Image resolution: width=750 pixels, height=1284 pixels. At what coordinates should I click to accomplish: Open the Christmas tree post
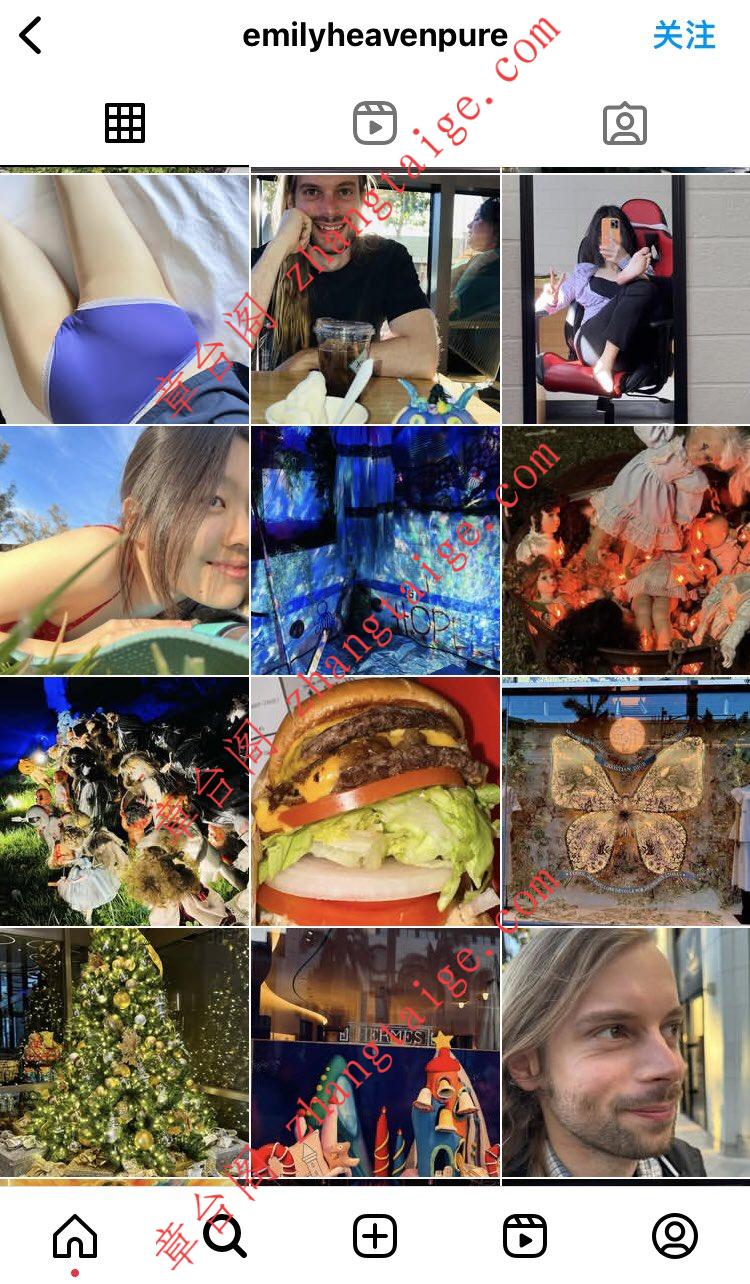[124, 1052]
